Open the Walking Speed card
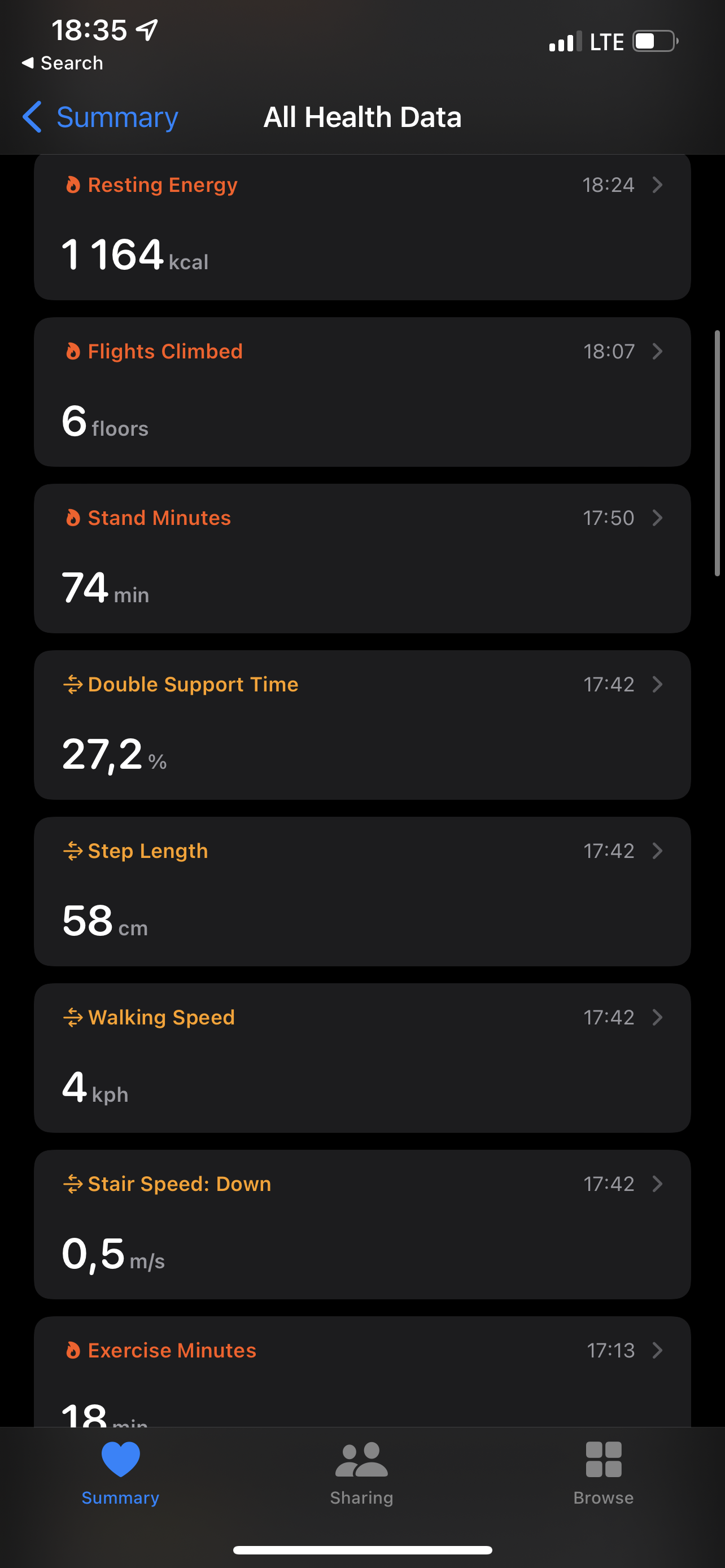The width and height of the screenshot is (725, 1568). [x=362, y=1058]
